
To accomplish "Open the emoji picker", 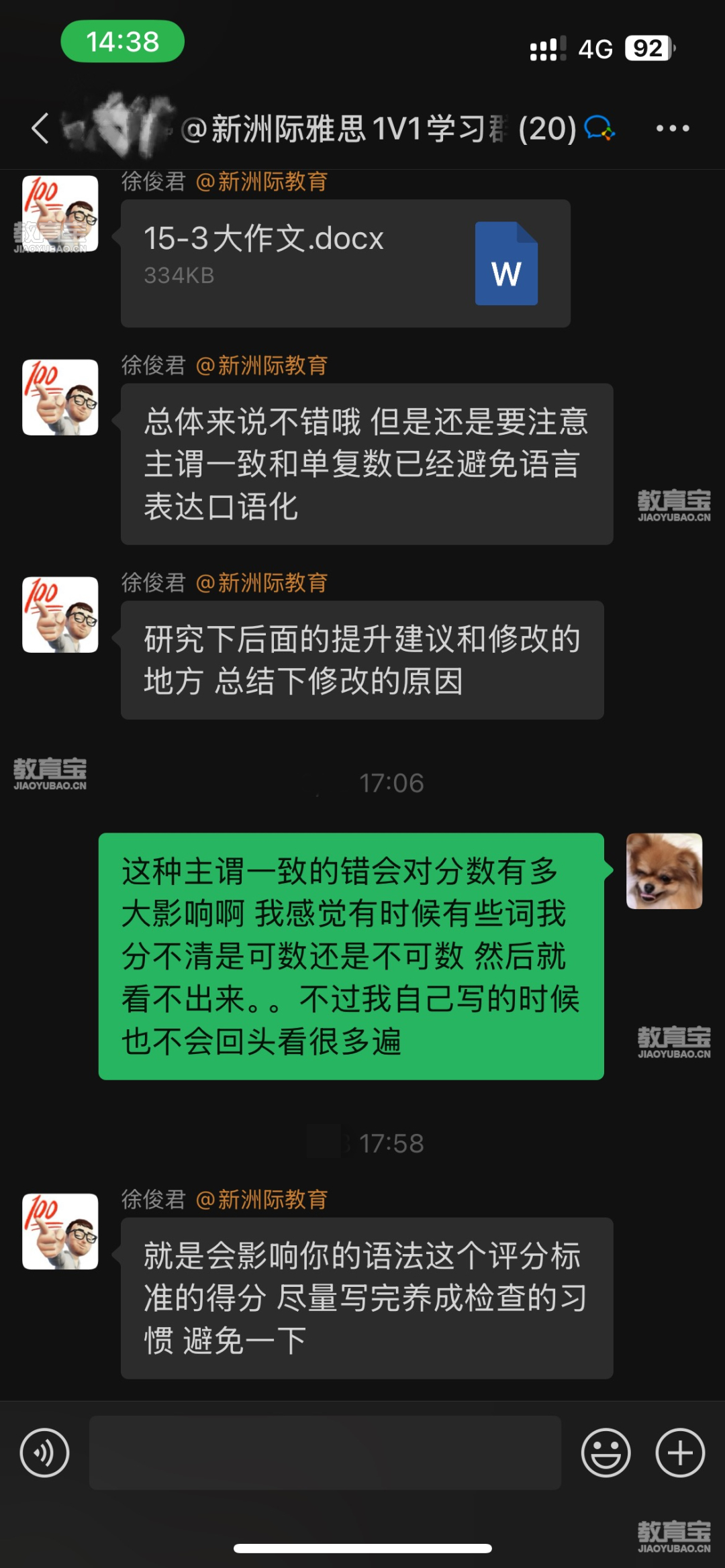I will point(606,1453).
